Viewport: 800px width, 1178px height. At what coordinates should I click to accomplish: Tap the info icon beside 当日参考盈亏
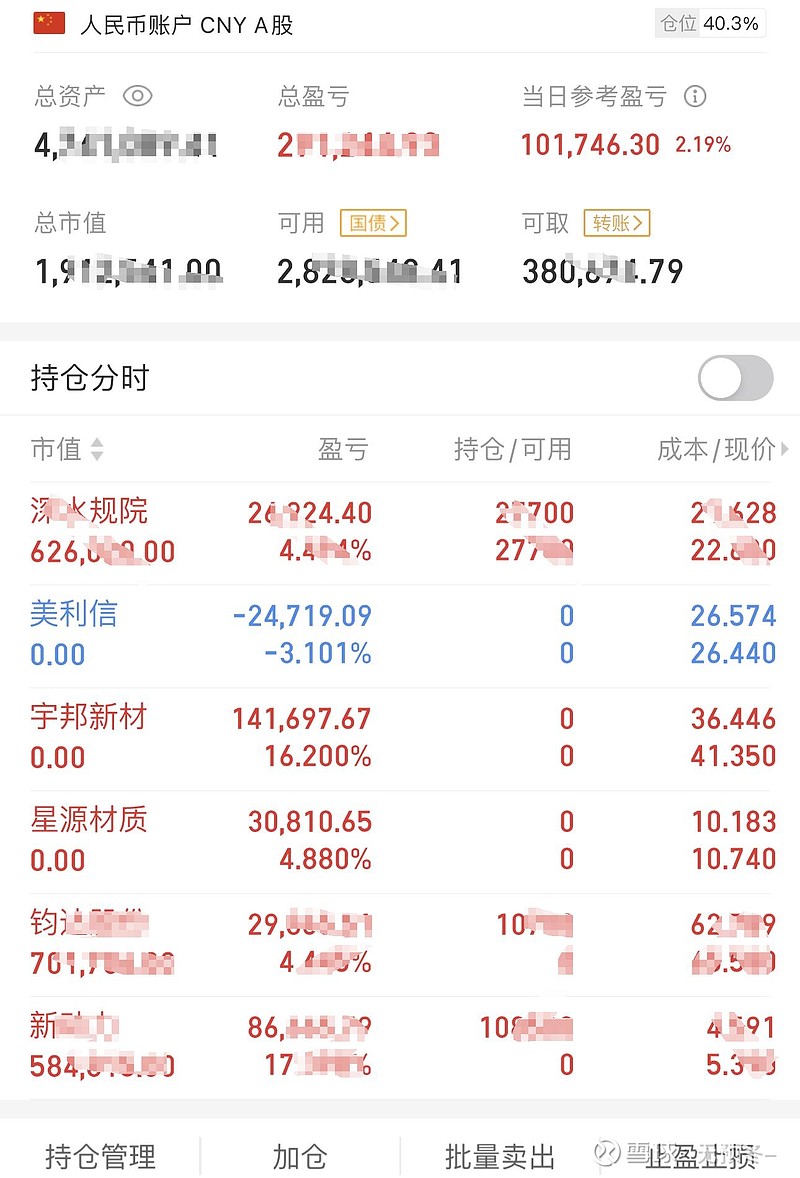pos(694,97)
